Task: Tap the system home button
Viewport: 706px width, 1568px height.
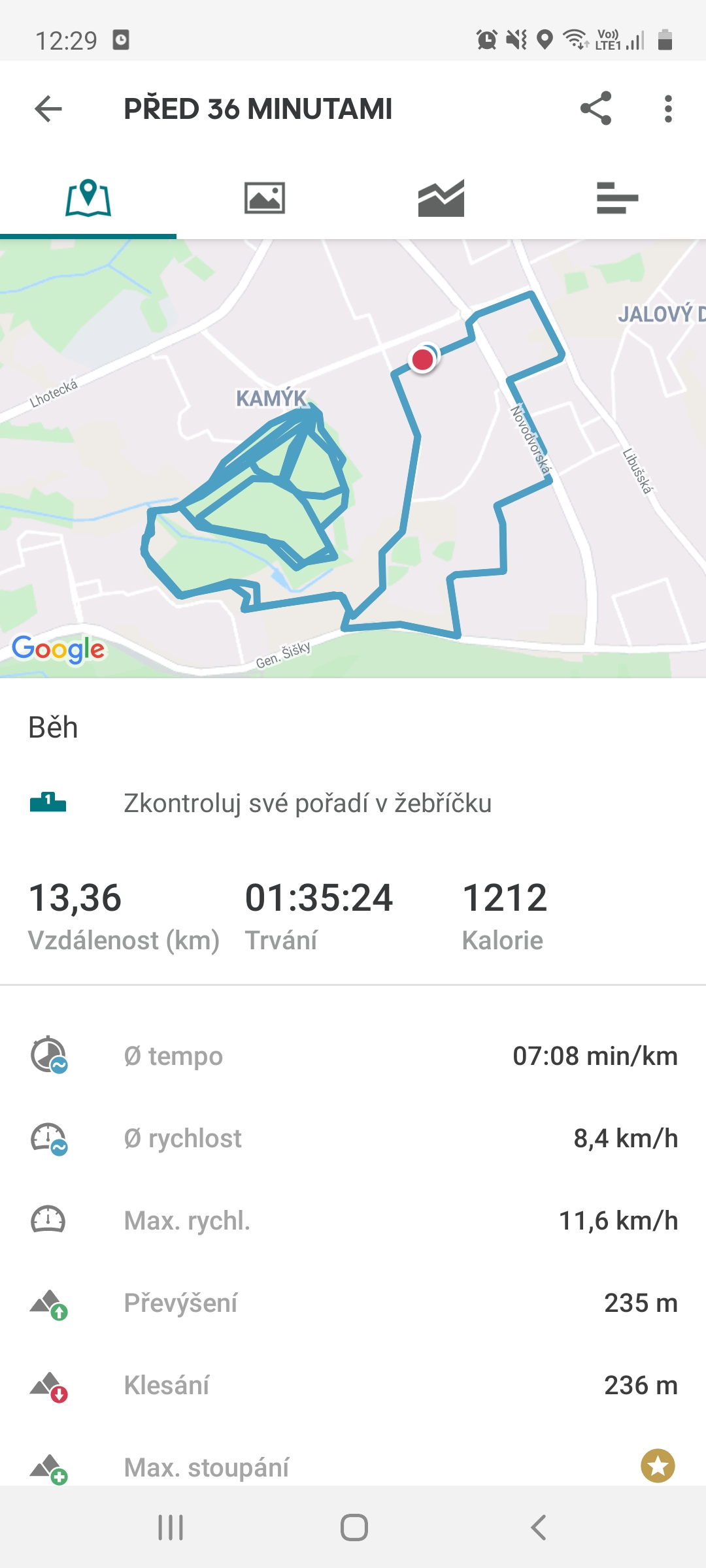Action: pos(354,1527)
